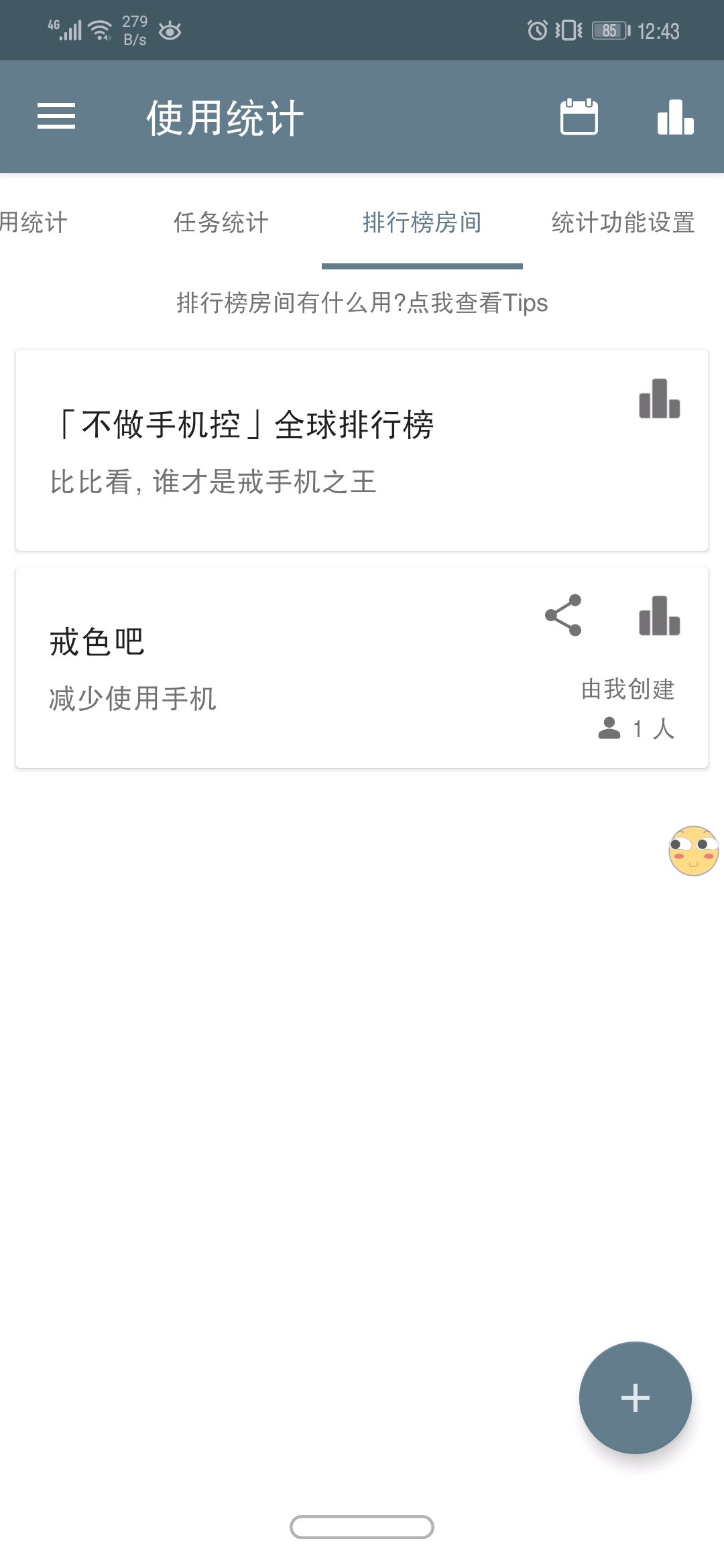
Task: Switch to the 统计功能设置 tab
Action: click(x=623, y=222)
